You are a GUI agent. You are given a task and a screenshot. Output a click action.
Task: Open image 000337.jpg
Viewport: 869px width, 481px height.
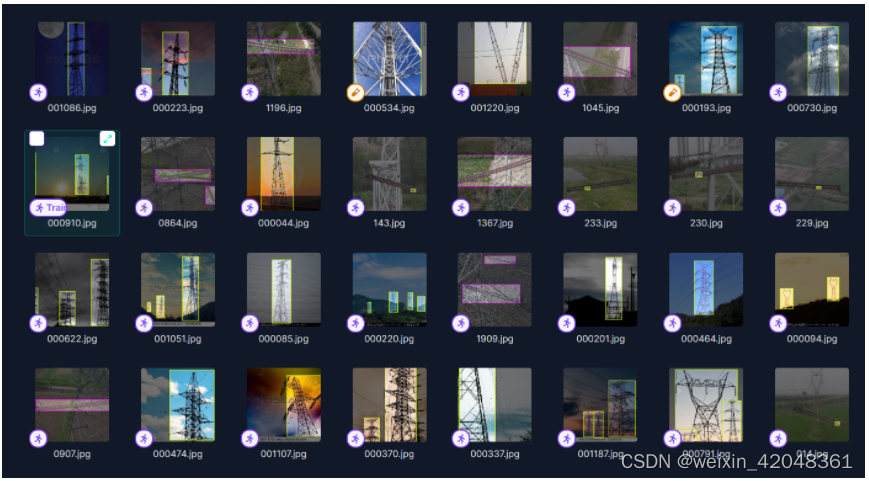494,404
